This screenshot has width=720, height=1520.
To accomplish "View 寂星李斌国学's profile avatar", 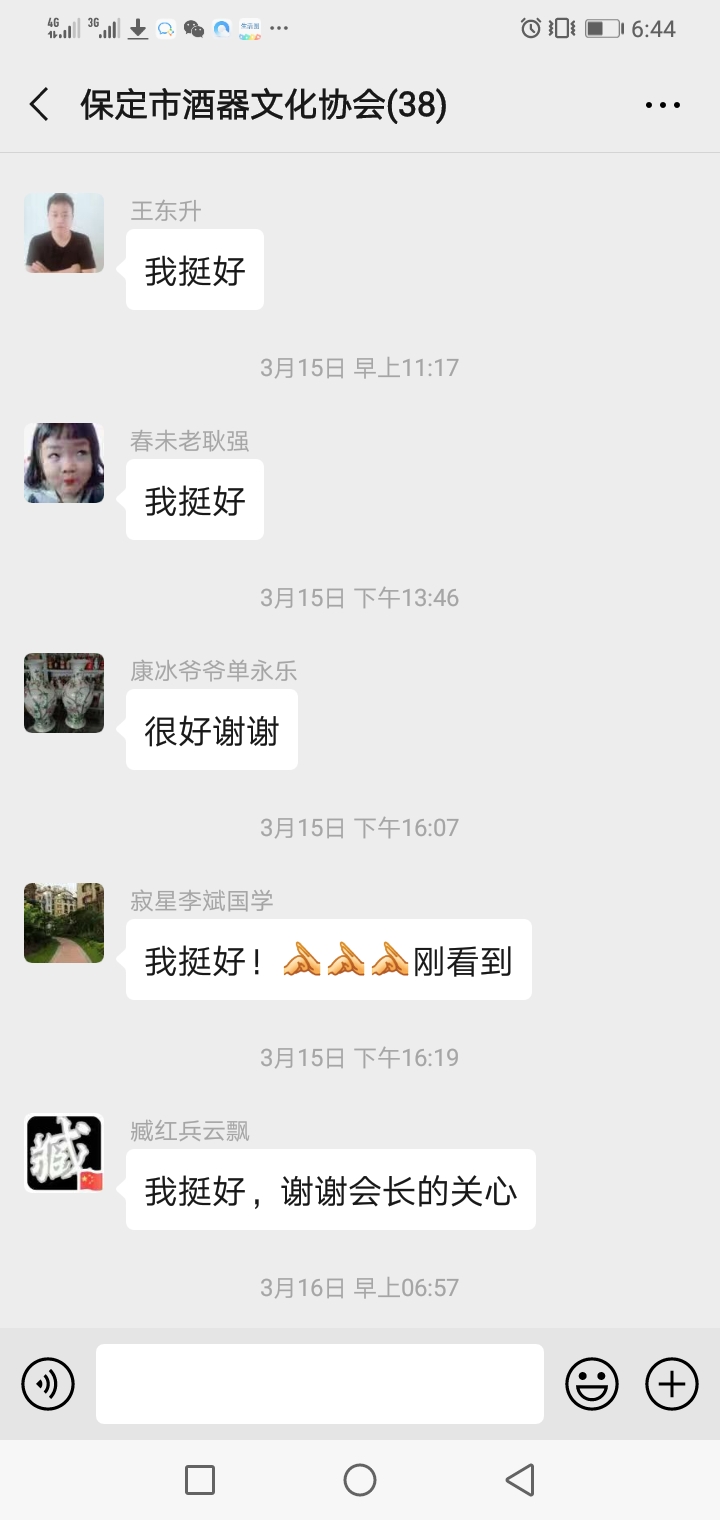I will 64,923.
